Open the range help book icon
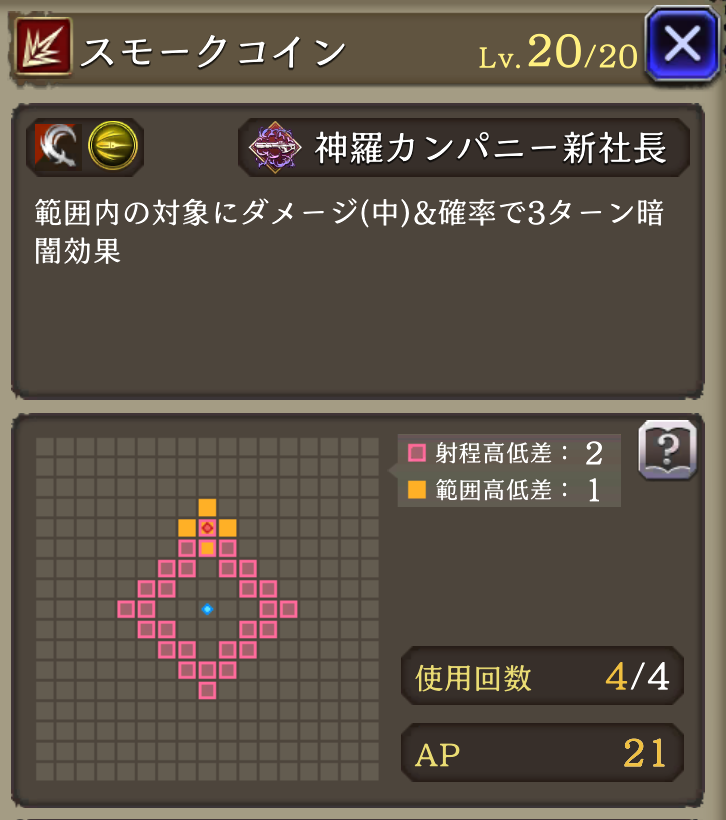726x820 pixels. (x=667, y=451)
